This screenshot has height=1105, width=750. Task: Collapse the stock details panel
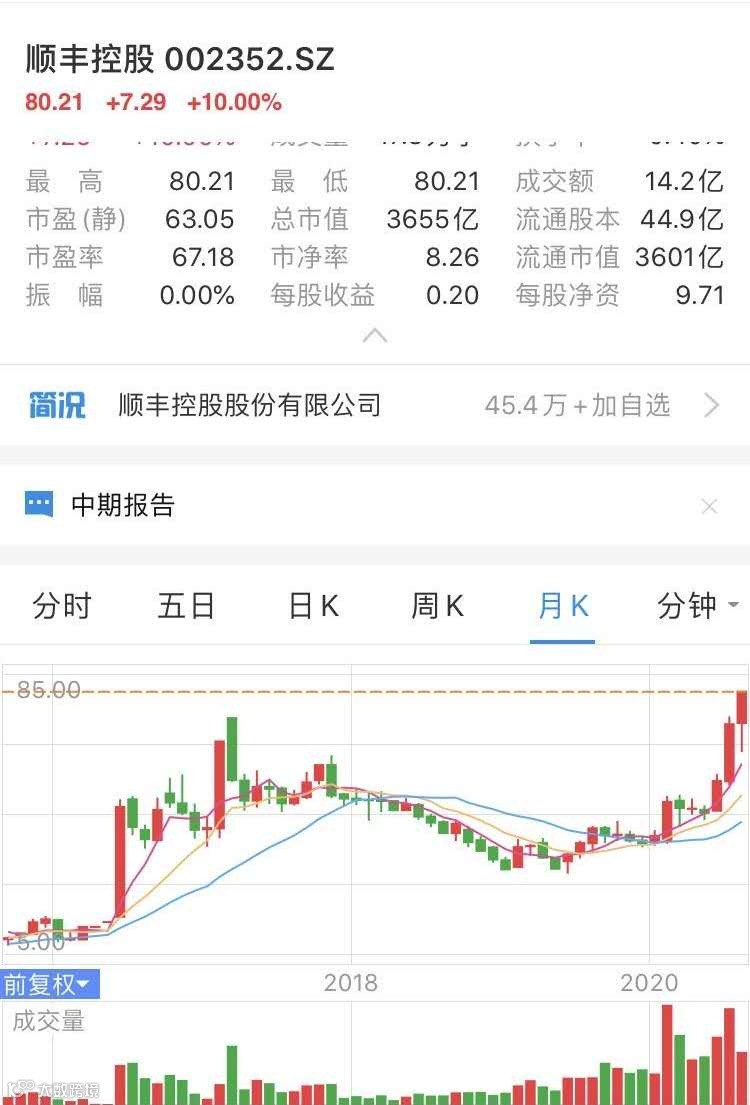[374, 336]
